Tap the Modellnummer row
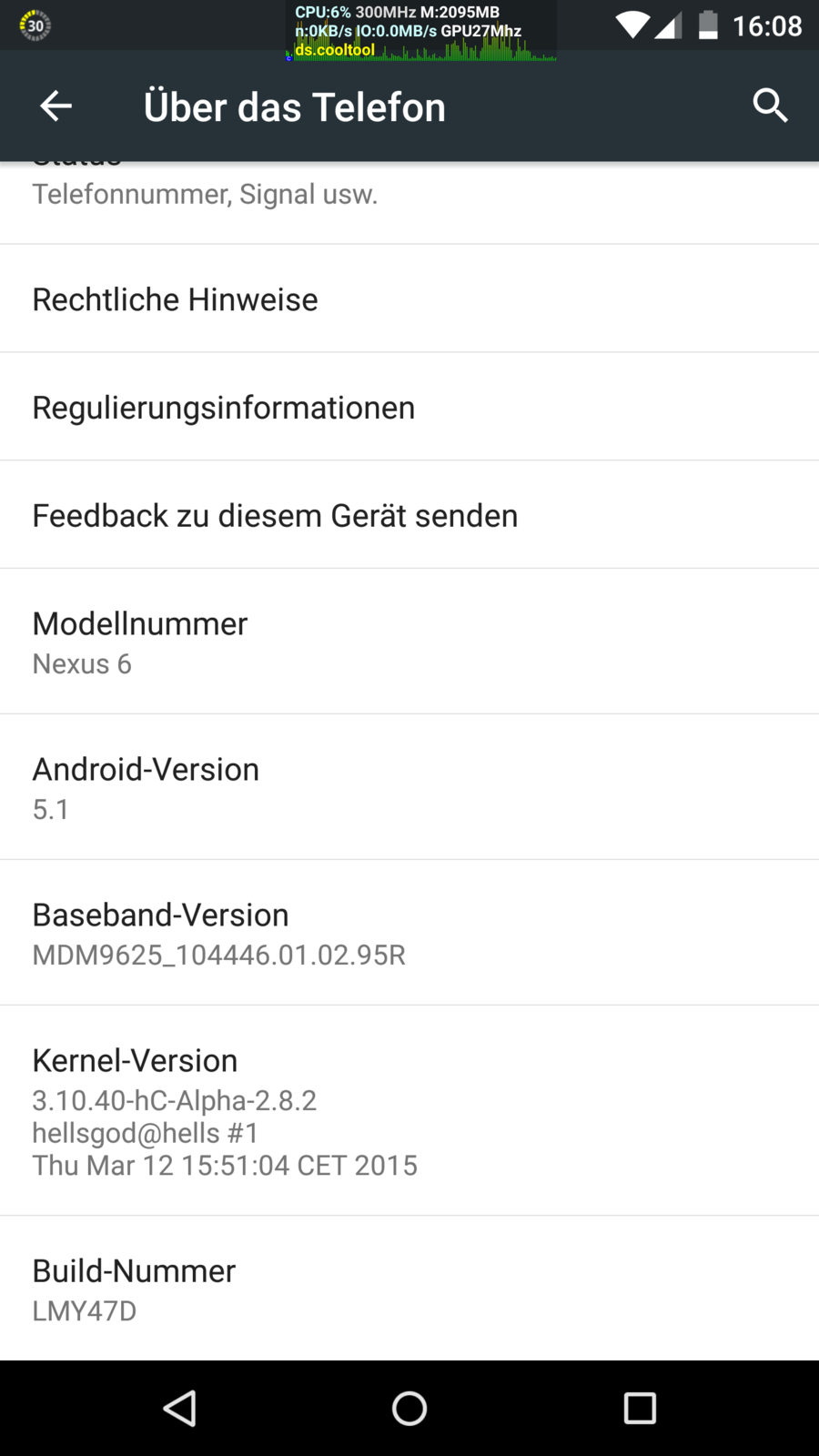The width and height of the screenshot is (819, 1456). click(x=409, y=642)
